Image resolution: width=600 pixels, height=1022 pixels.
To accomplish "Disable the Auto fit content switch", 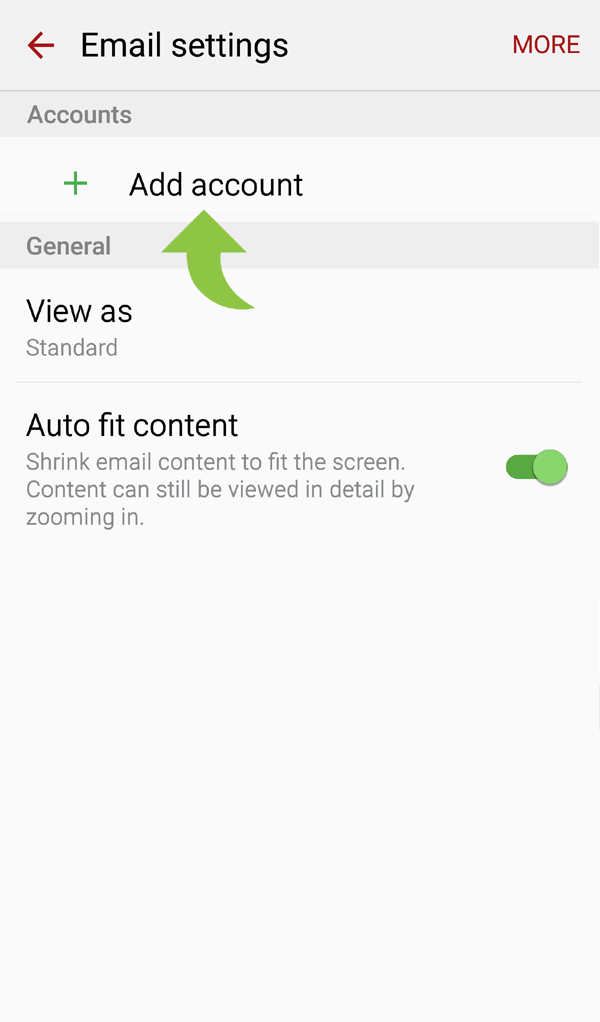I will 537,467.
